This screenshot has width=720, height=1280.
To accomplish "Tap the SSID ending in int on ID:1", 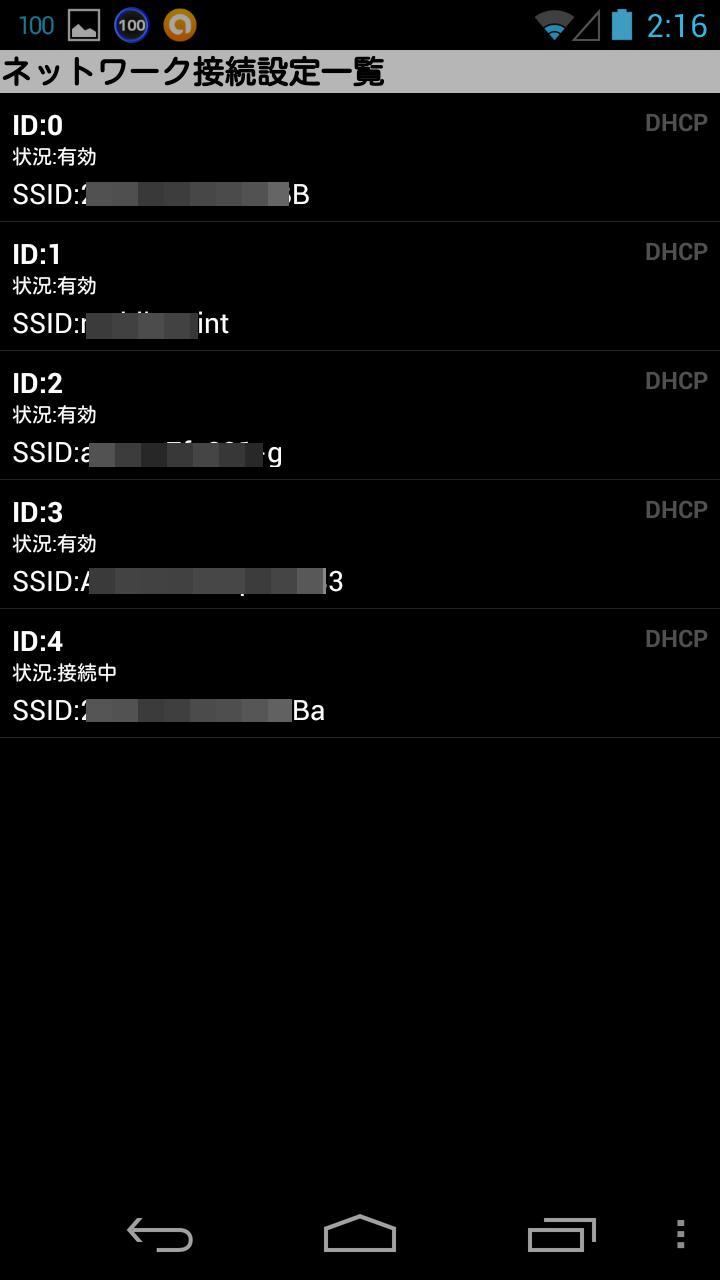I will (x=120, y=323).
